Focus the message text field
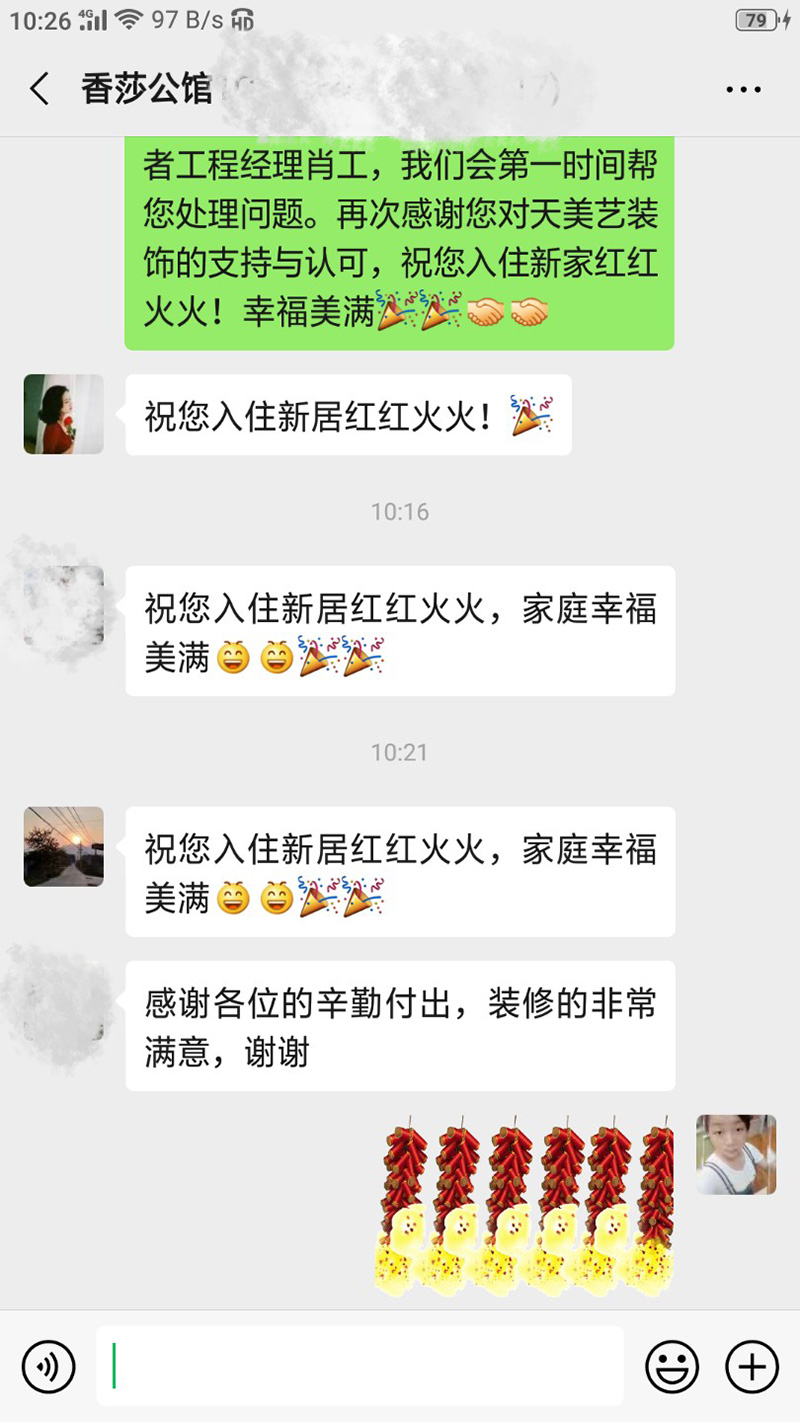The width and height of the screenshot is (800, 1422). point(360,1365)
